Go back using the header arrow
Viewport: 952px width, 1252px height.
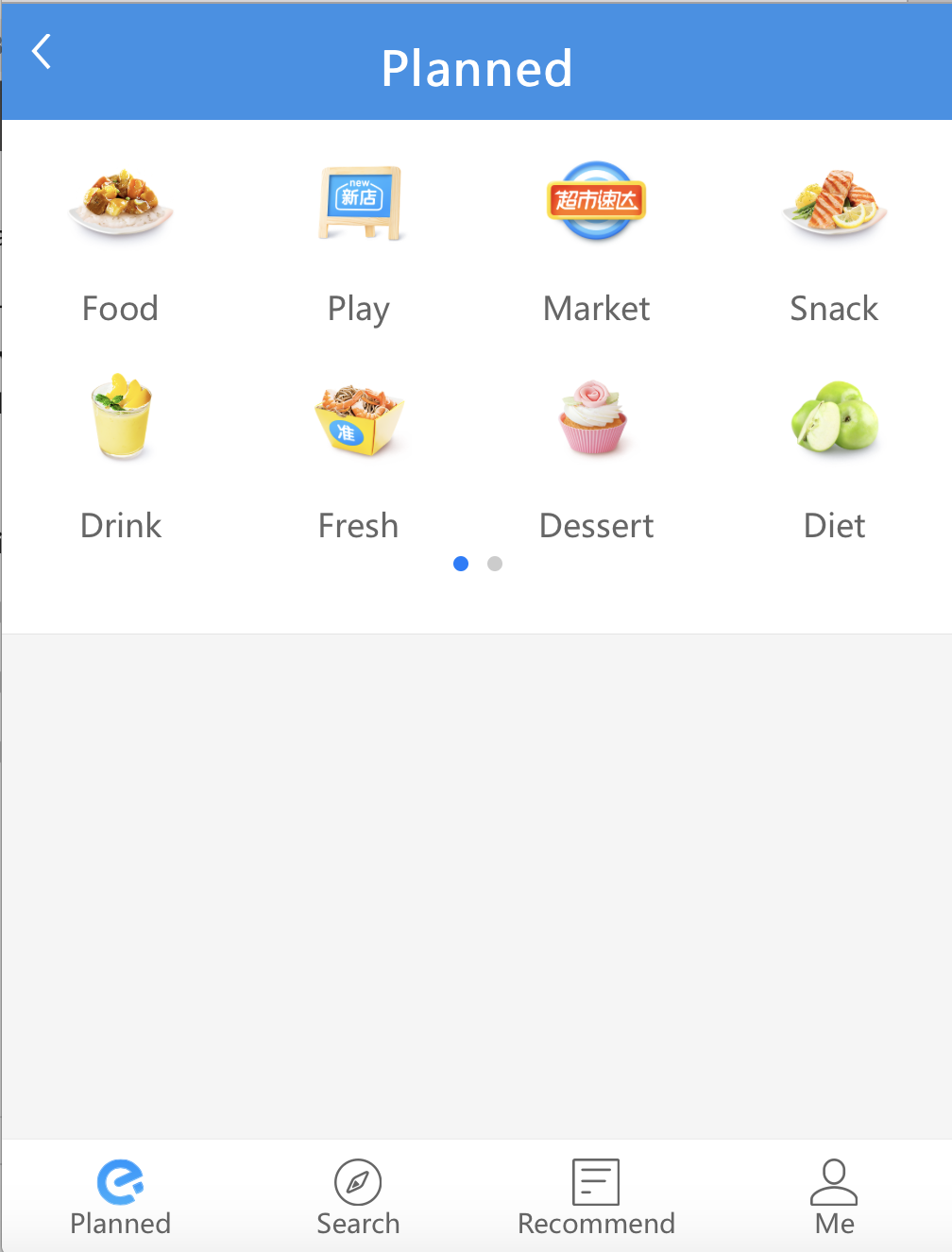tap(42, 52)
